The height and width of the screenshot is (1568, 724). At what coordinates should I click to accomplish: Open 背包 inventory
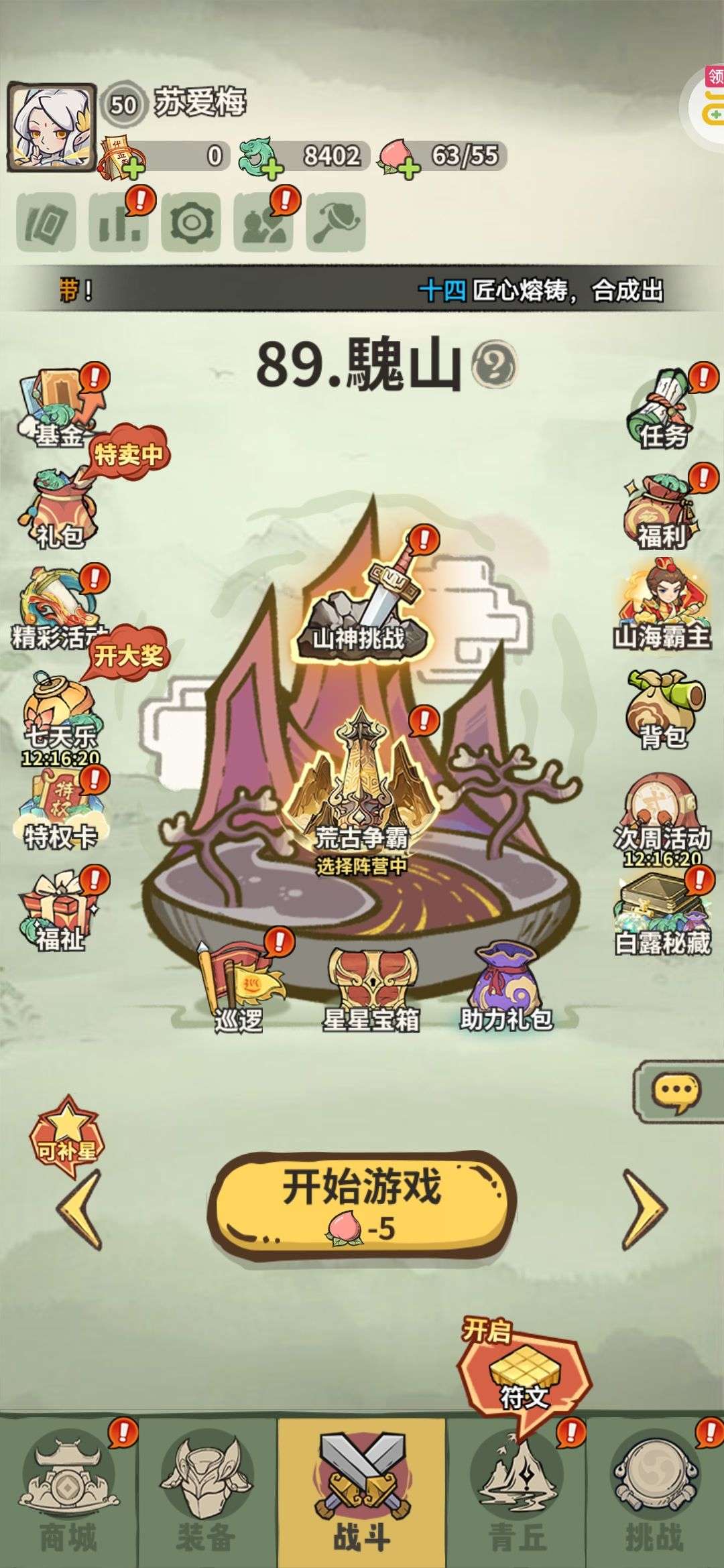[x=664, y=710]
